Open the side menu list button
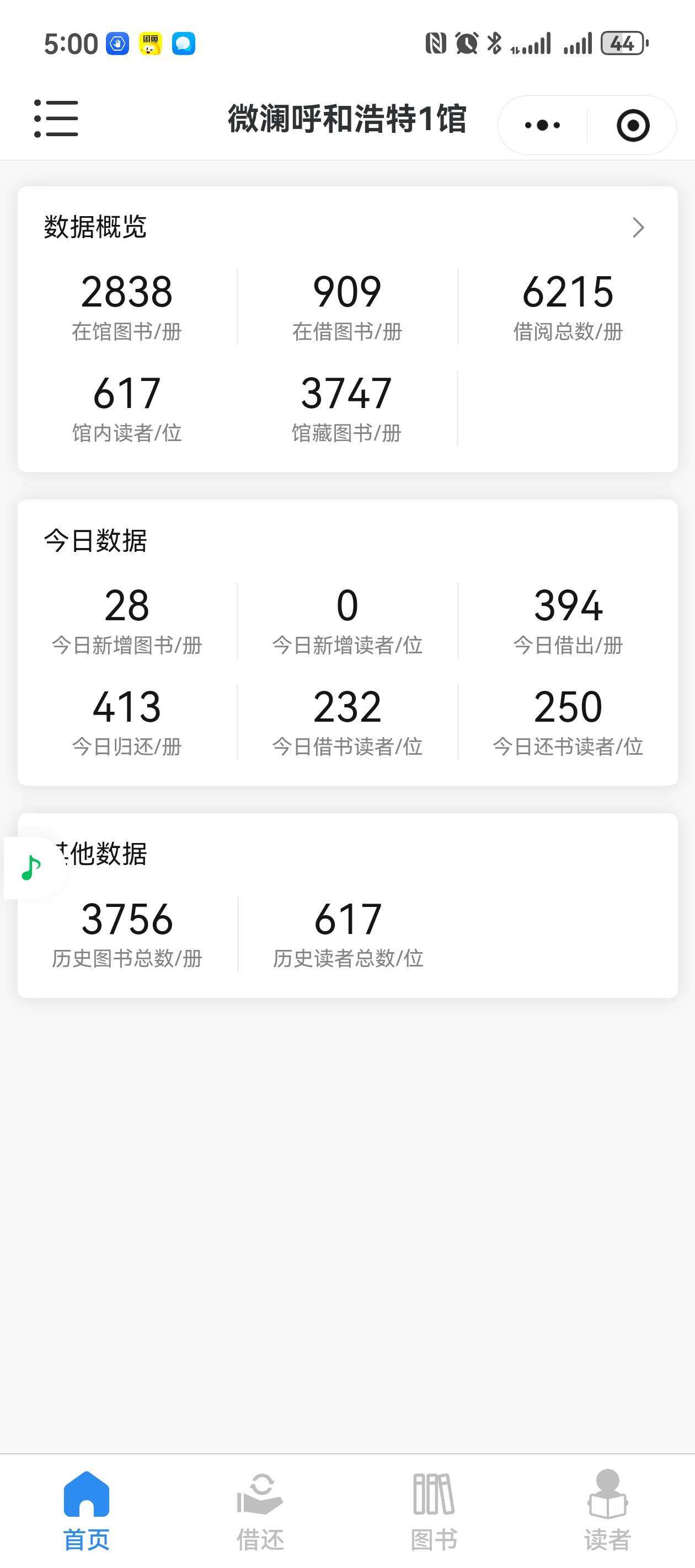 click(56, 119)
